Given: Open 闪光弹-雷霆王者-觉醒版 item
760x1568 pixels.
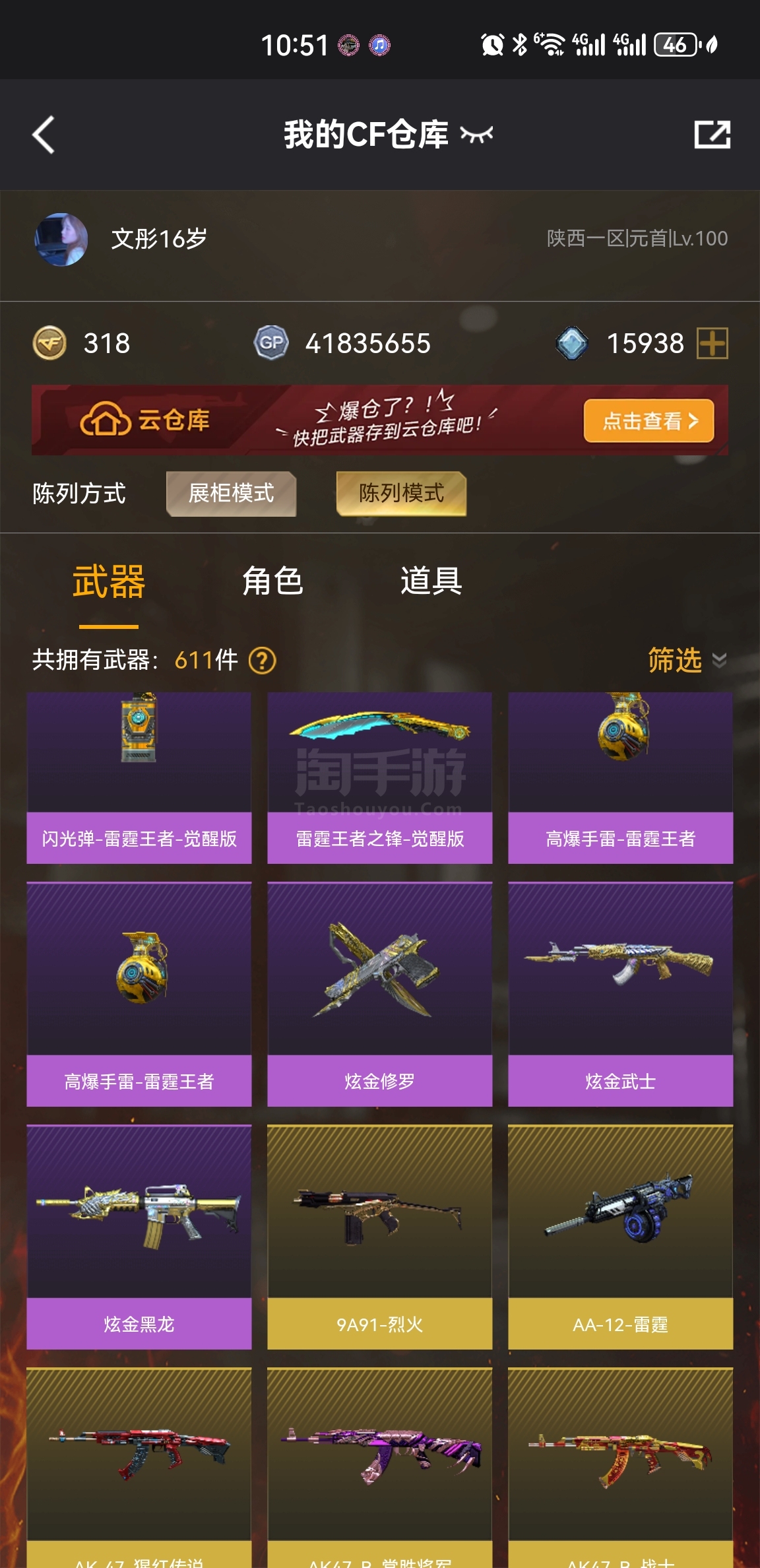Looking at the screenshot, I should pyautogui.click(x=139, y=778).
